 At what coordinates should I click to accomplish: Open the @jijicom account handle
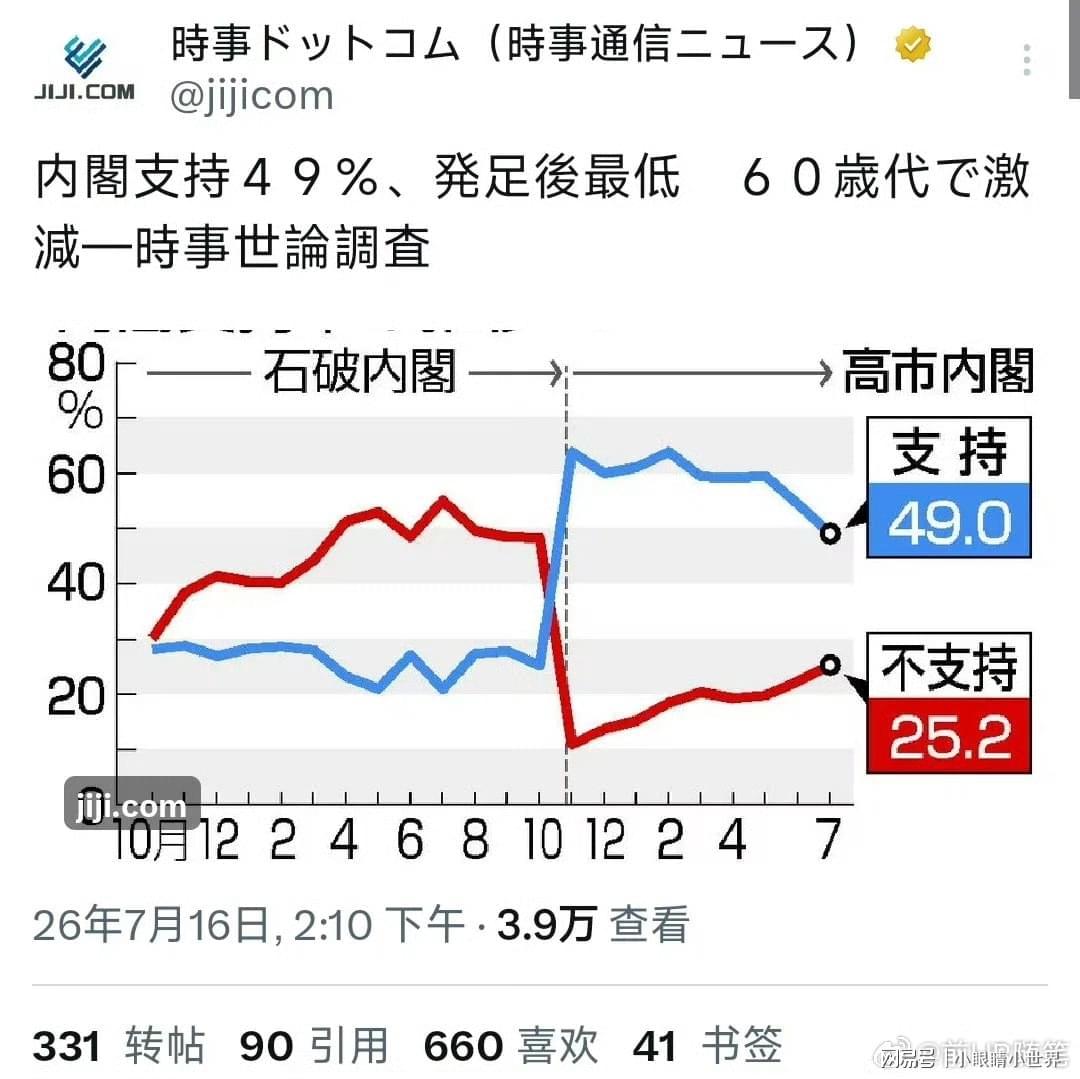251,95
